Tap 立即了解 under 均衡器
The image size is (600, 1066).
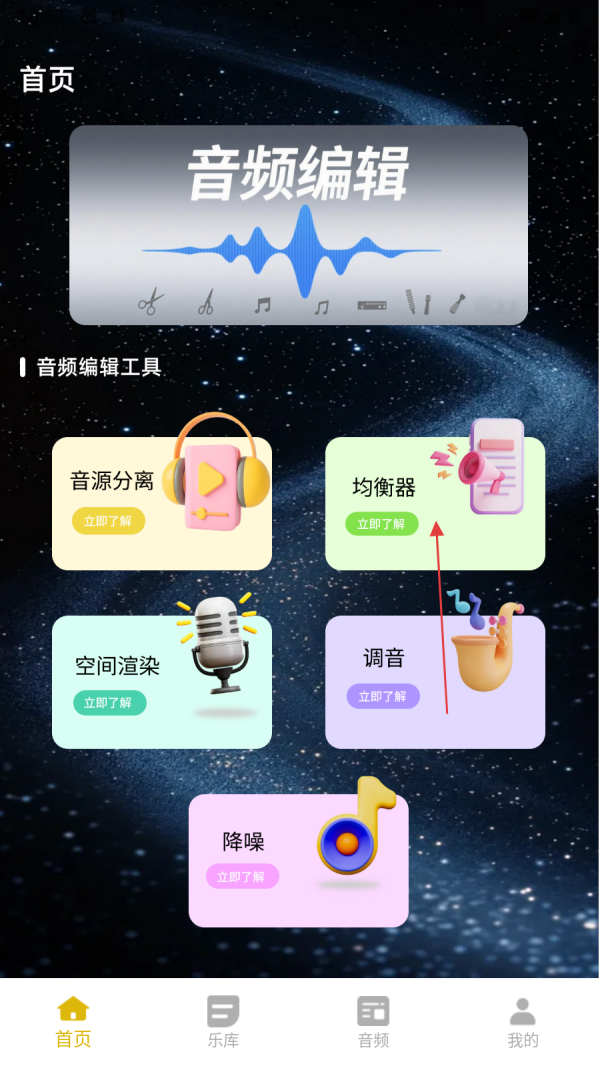coord(381,524)
